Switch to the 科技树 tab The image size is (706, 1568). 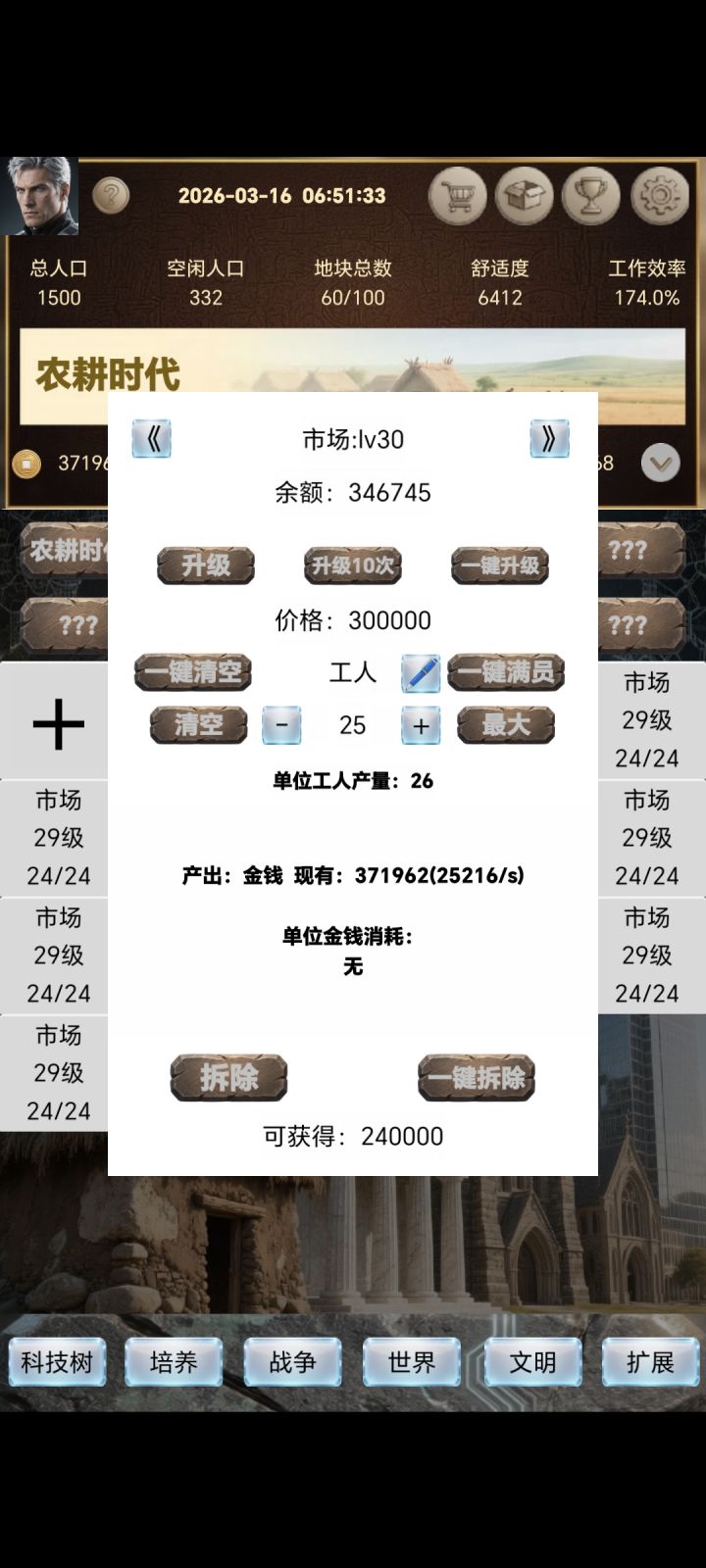[x=57, y=1361]
